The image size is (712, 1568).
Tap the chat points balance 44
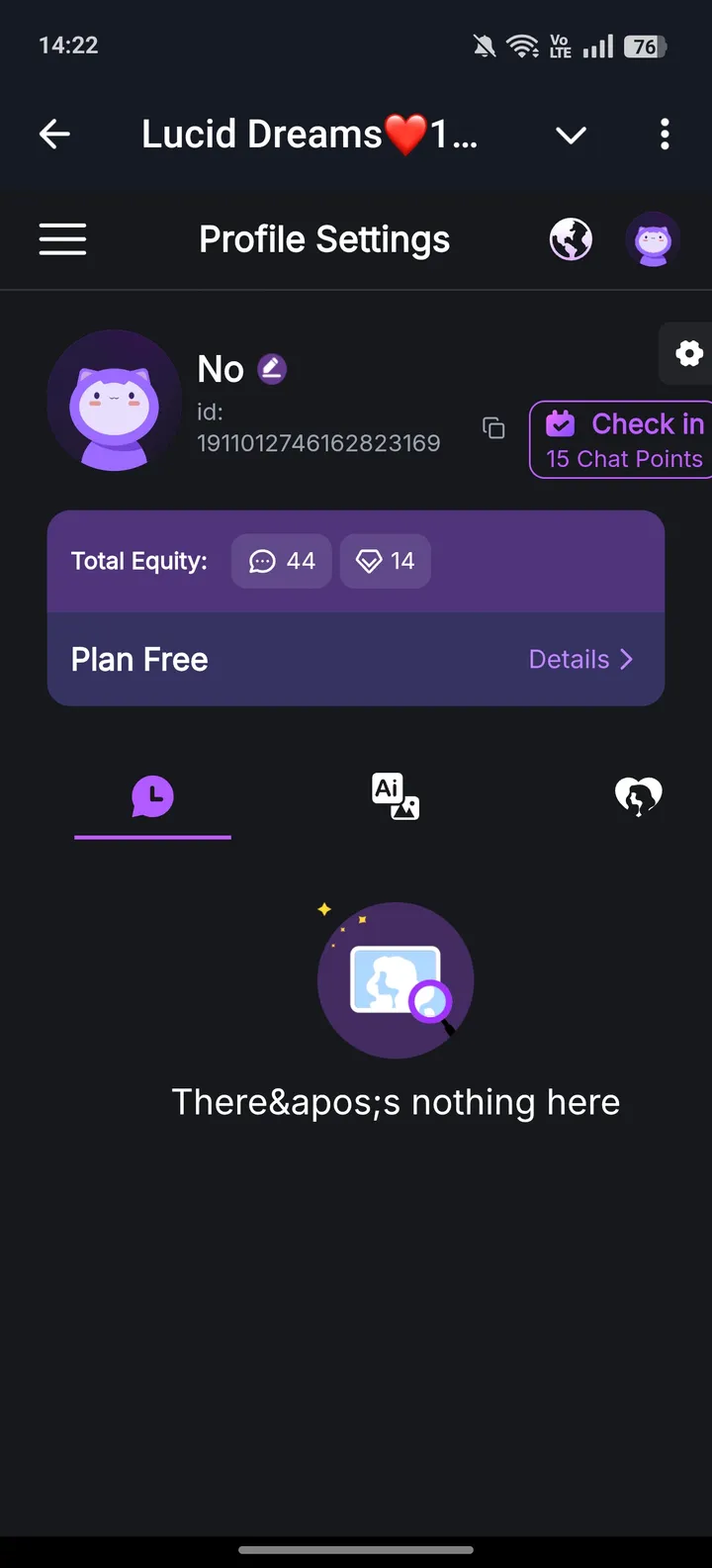(282, 561)
